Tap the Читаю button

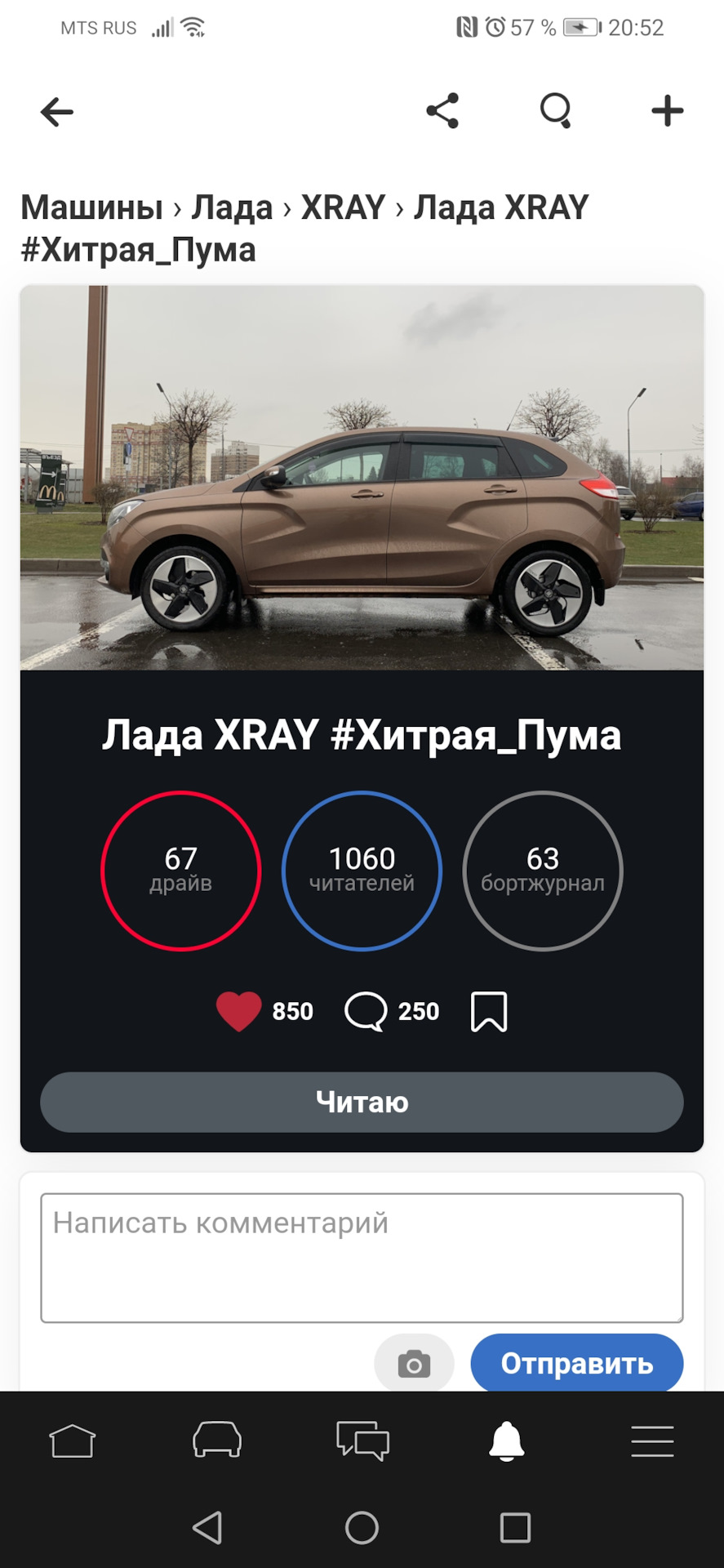click(x=362, y=1102)
